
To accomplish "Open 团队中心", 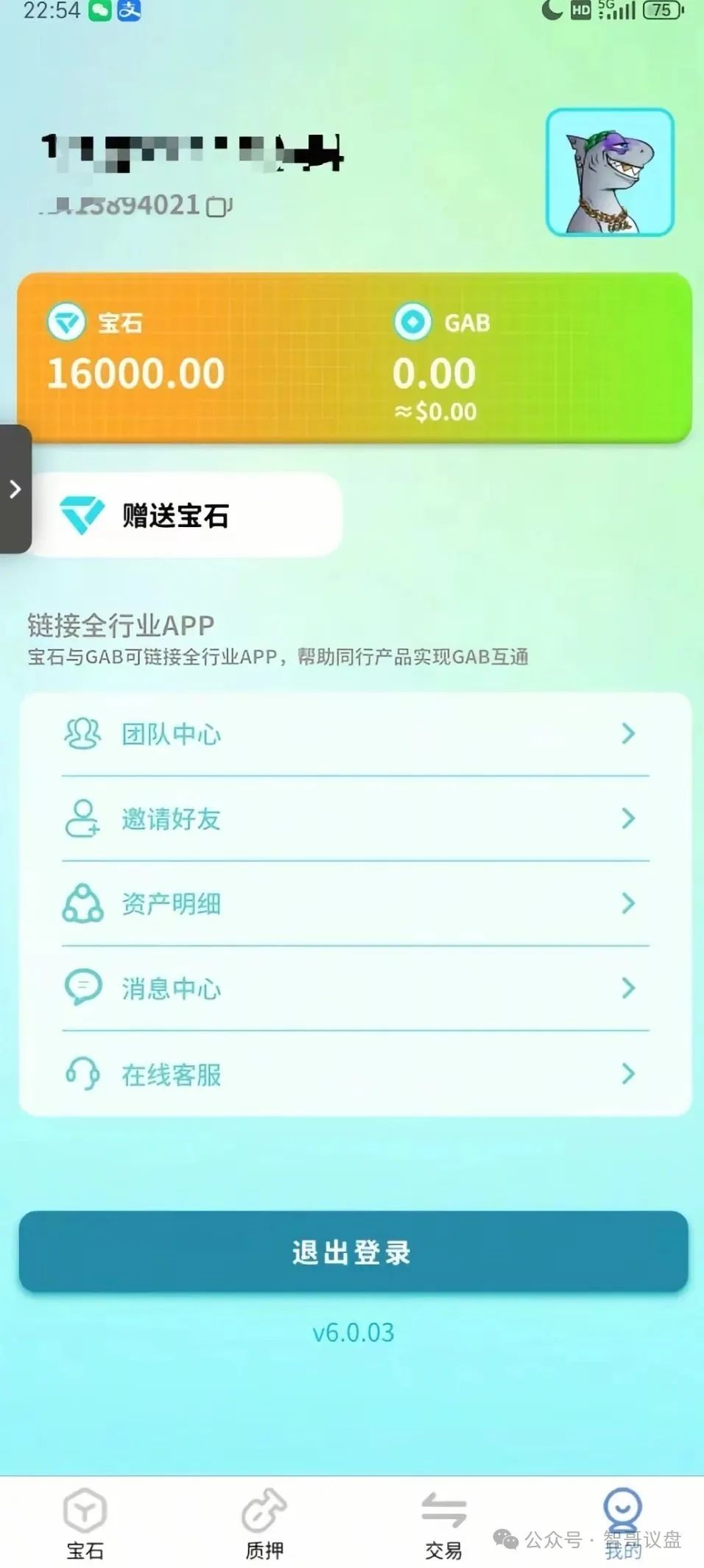I will [355, 734].
